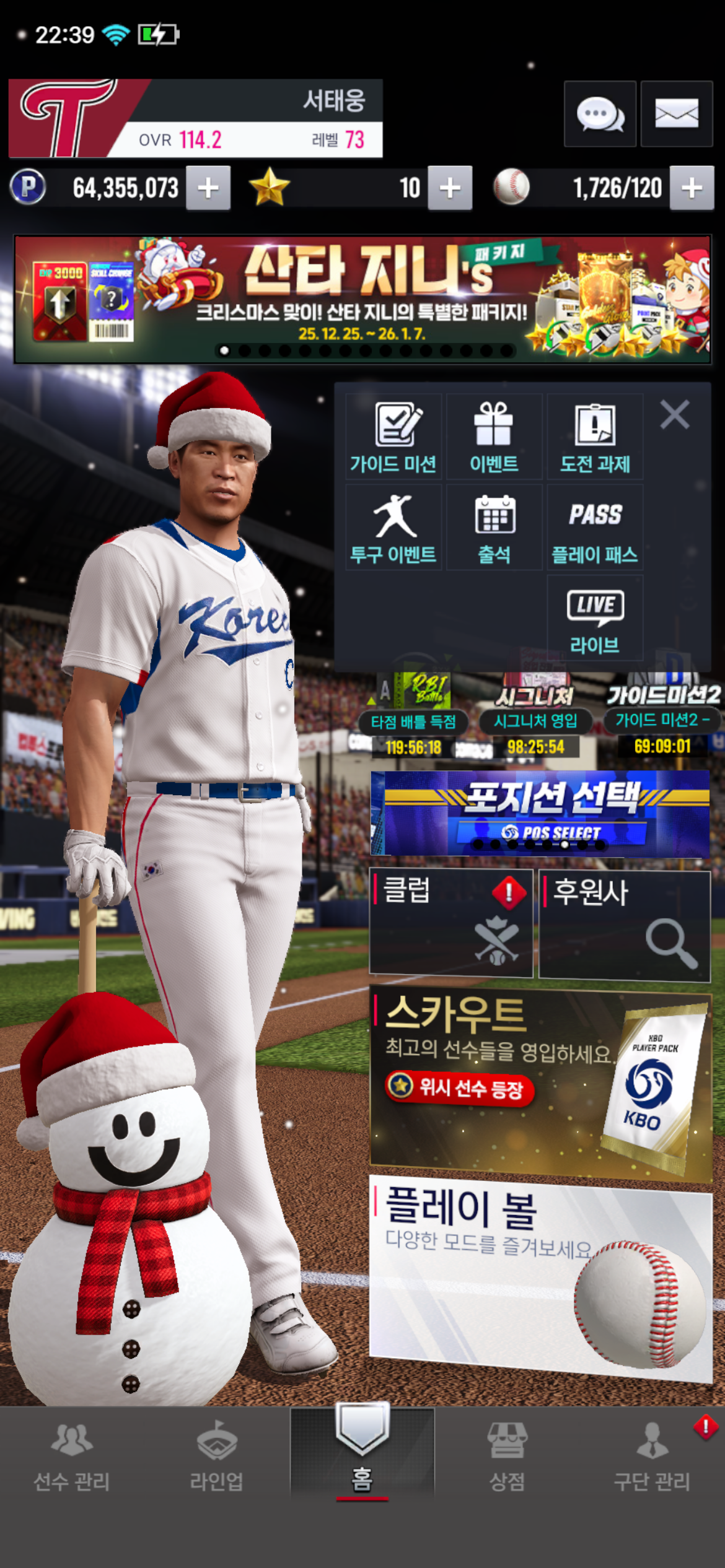
Task: Open 가이드 미션
Action: click(393, 437)
